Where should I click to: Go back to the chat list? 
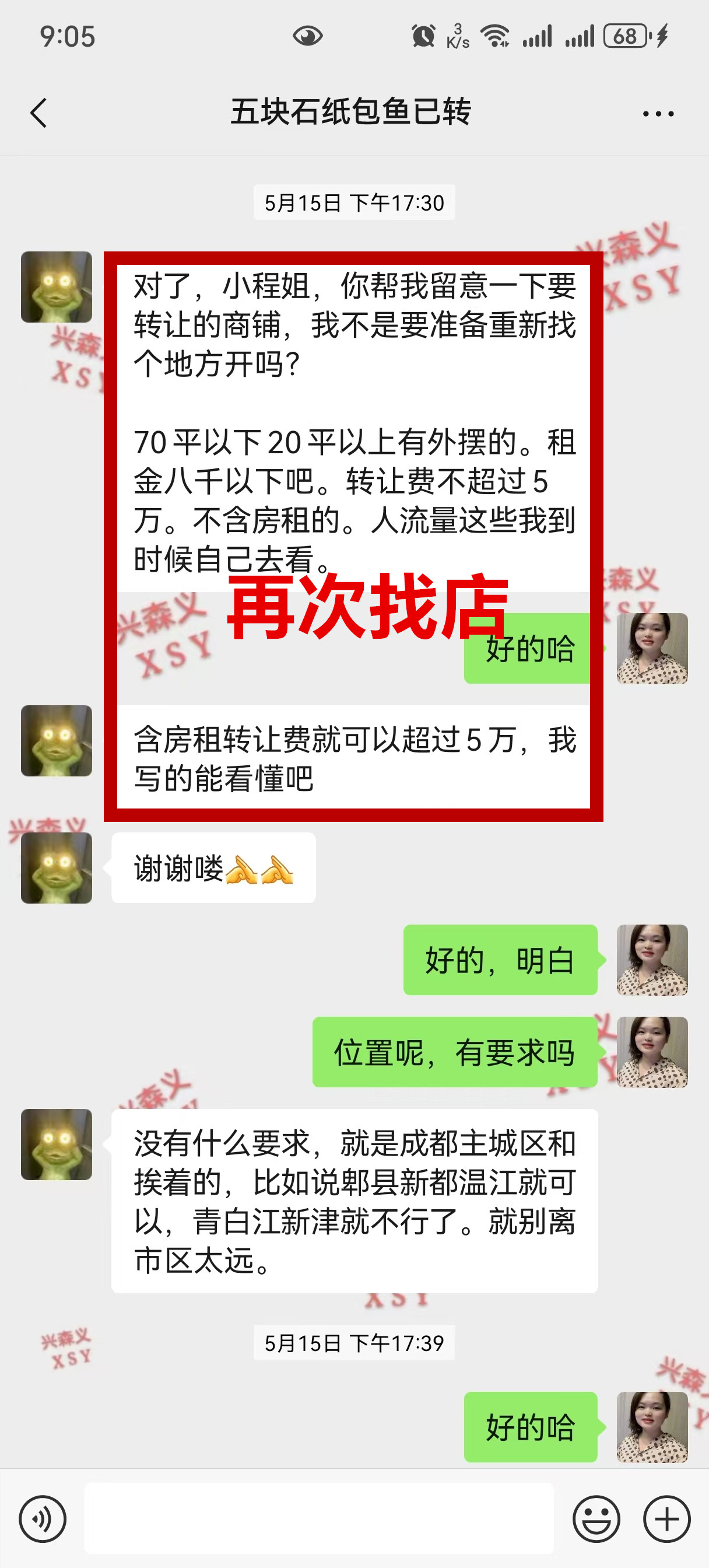coord(39,113)
